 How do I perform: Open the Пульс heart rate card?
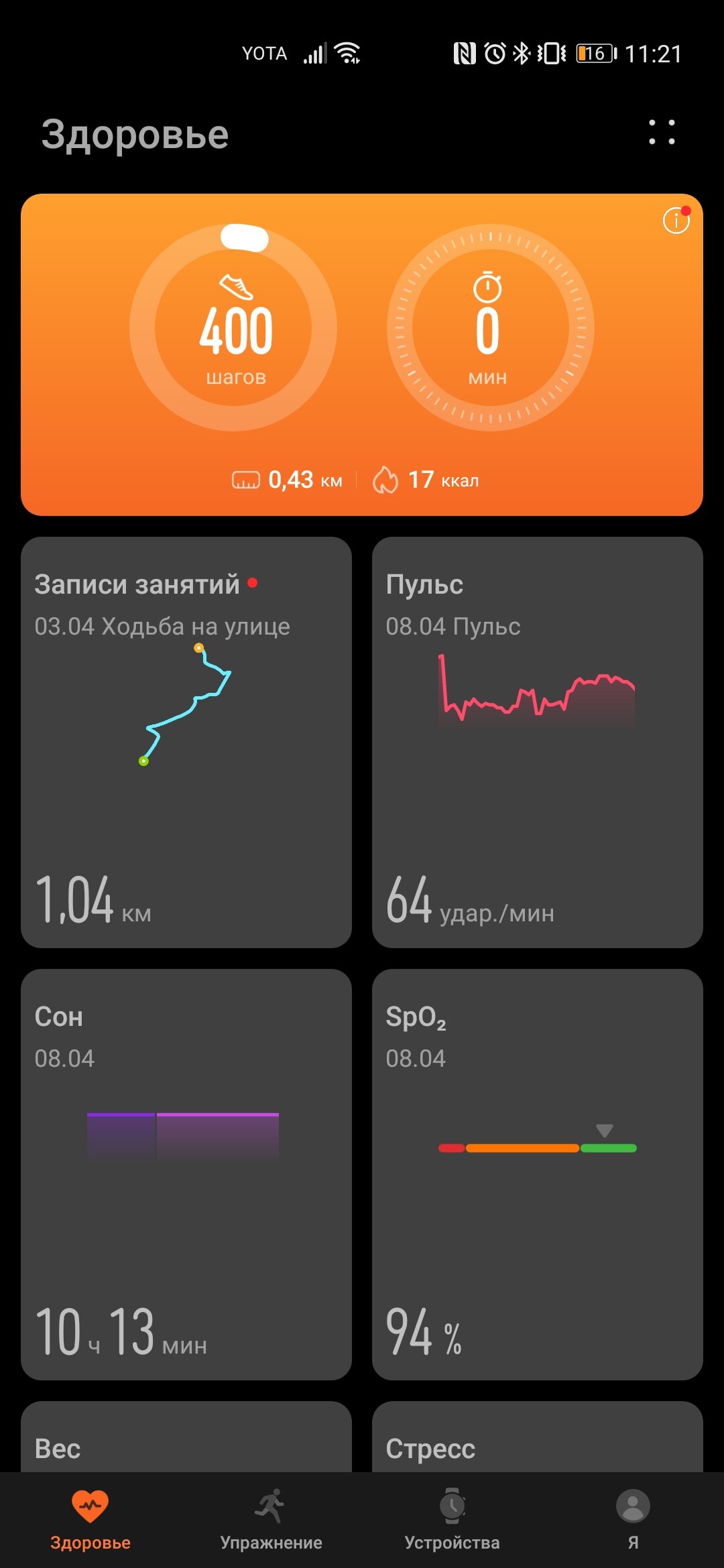tap(538, 742)
